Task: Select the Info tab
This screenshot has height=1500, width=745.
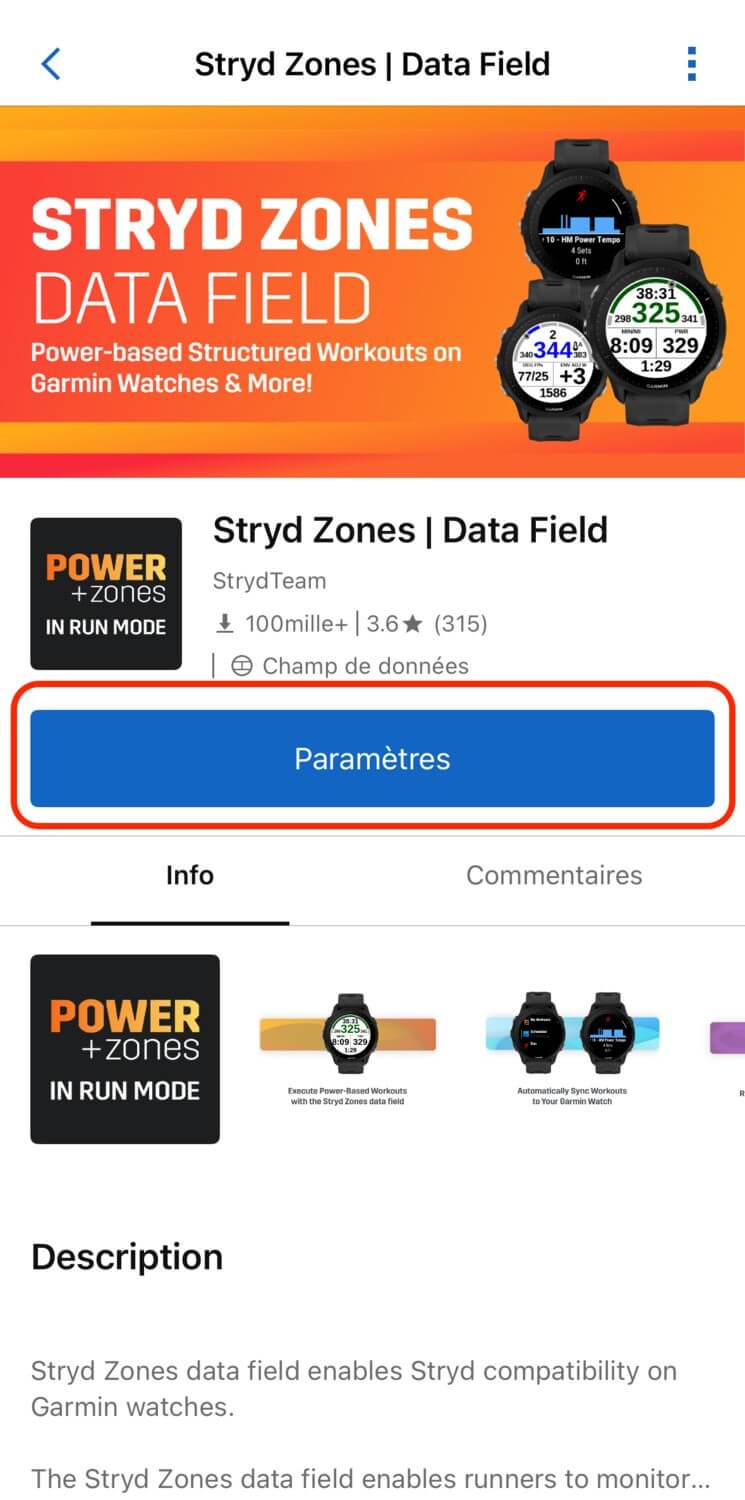Action: 190,876
